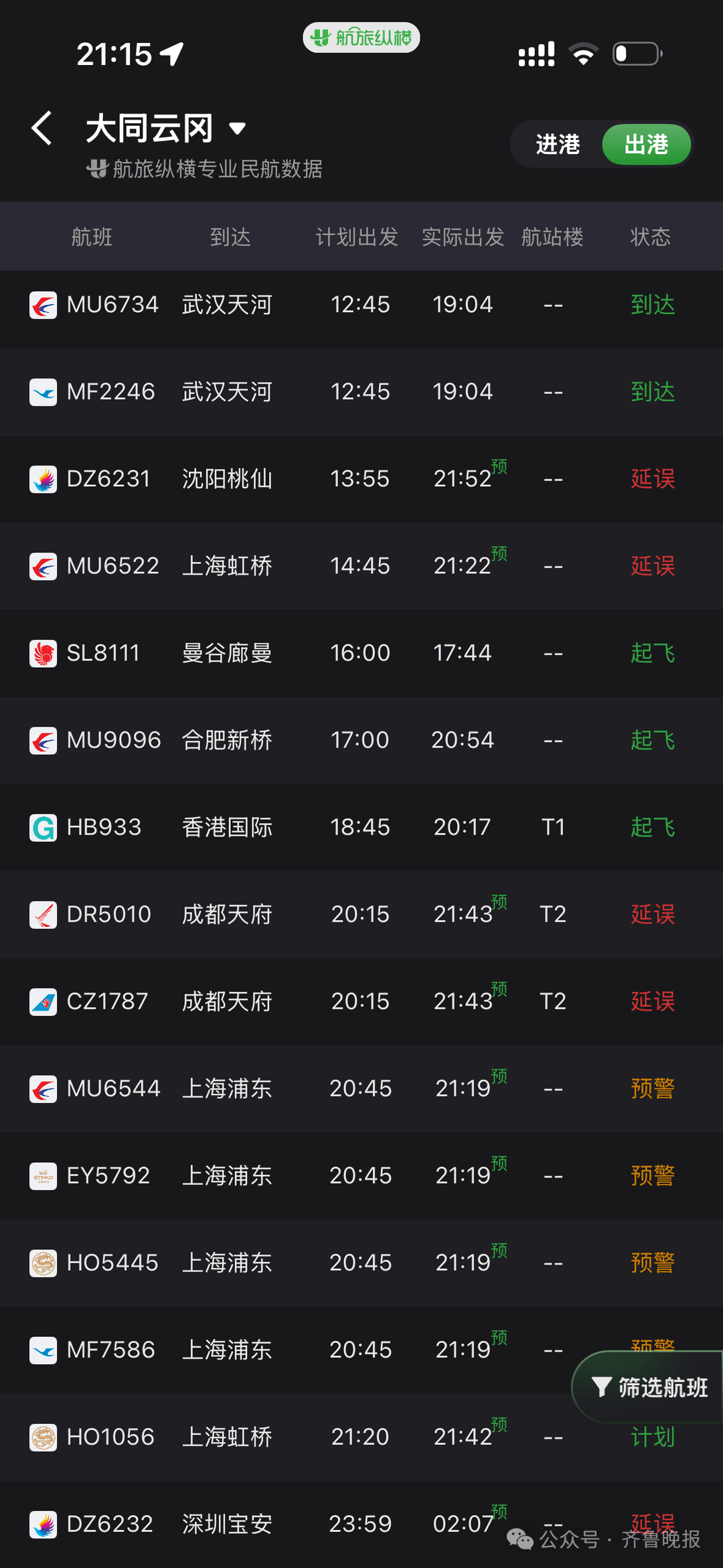View flight MU9096 to 合肥新桥
The image size is (723, 1568).
pyautogui.click(x=361, y=740)
